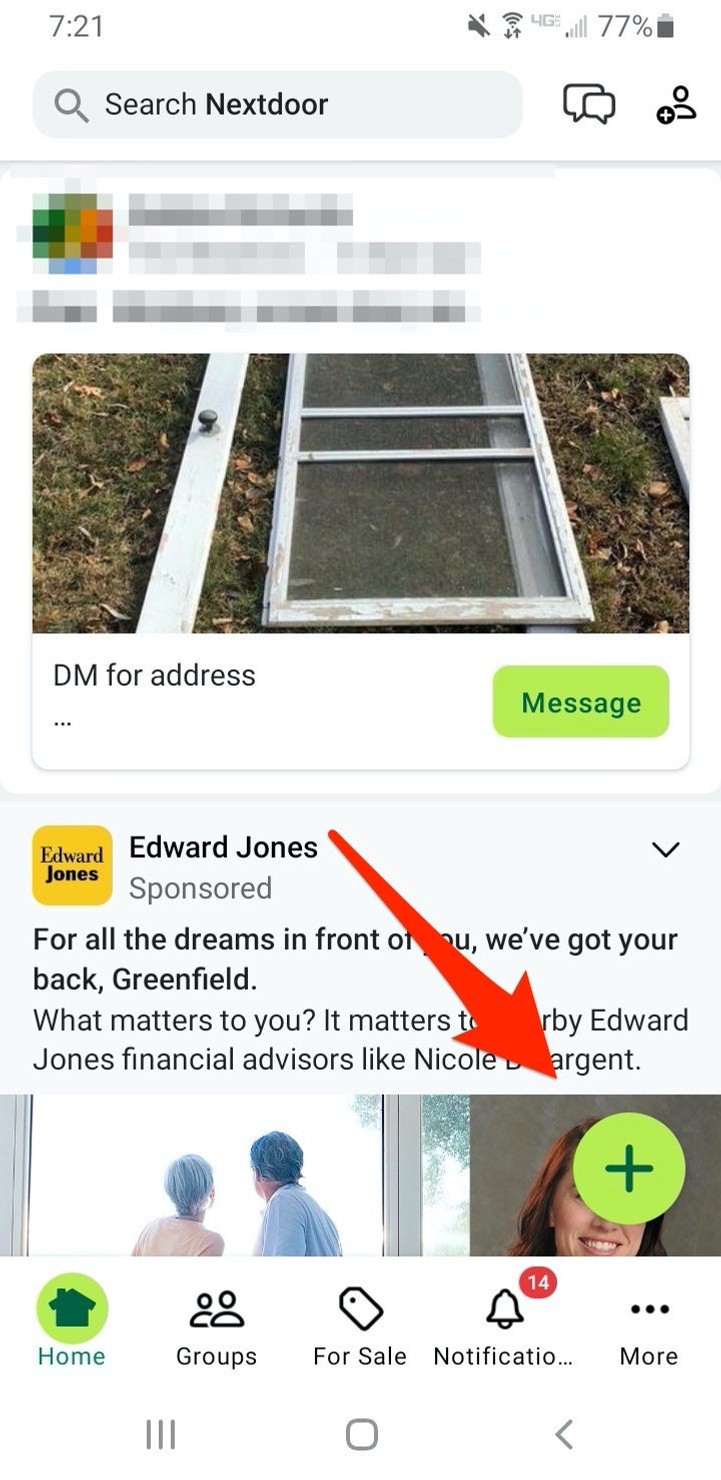This screenshot has height=1480, width=721.
Task: Open the system recent apps button
Action: pos(160,1434)
